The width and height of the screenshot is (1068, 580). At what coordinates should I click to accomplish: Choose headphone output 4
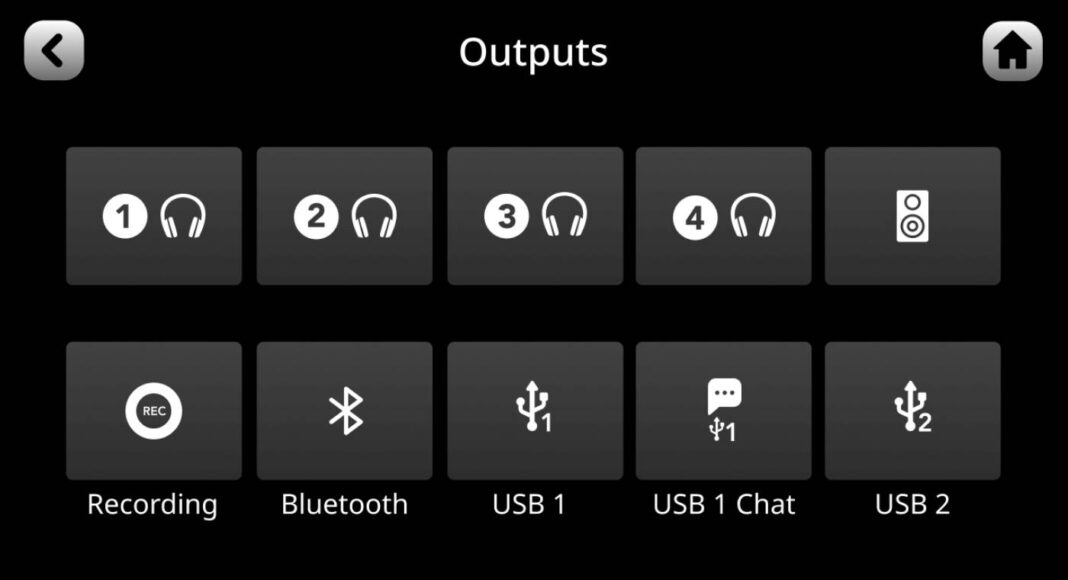tap(723, 216)
